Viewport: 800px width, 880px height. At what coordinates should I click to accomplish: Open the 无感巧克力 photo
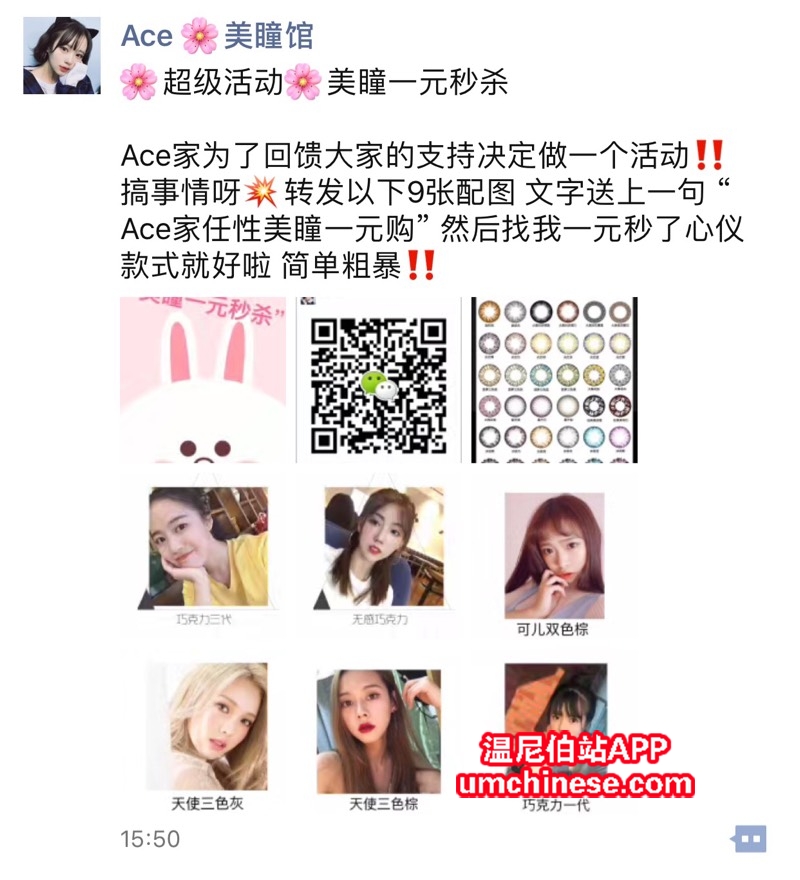click(379, 555)
